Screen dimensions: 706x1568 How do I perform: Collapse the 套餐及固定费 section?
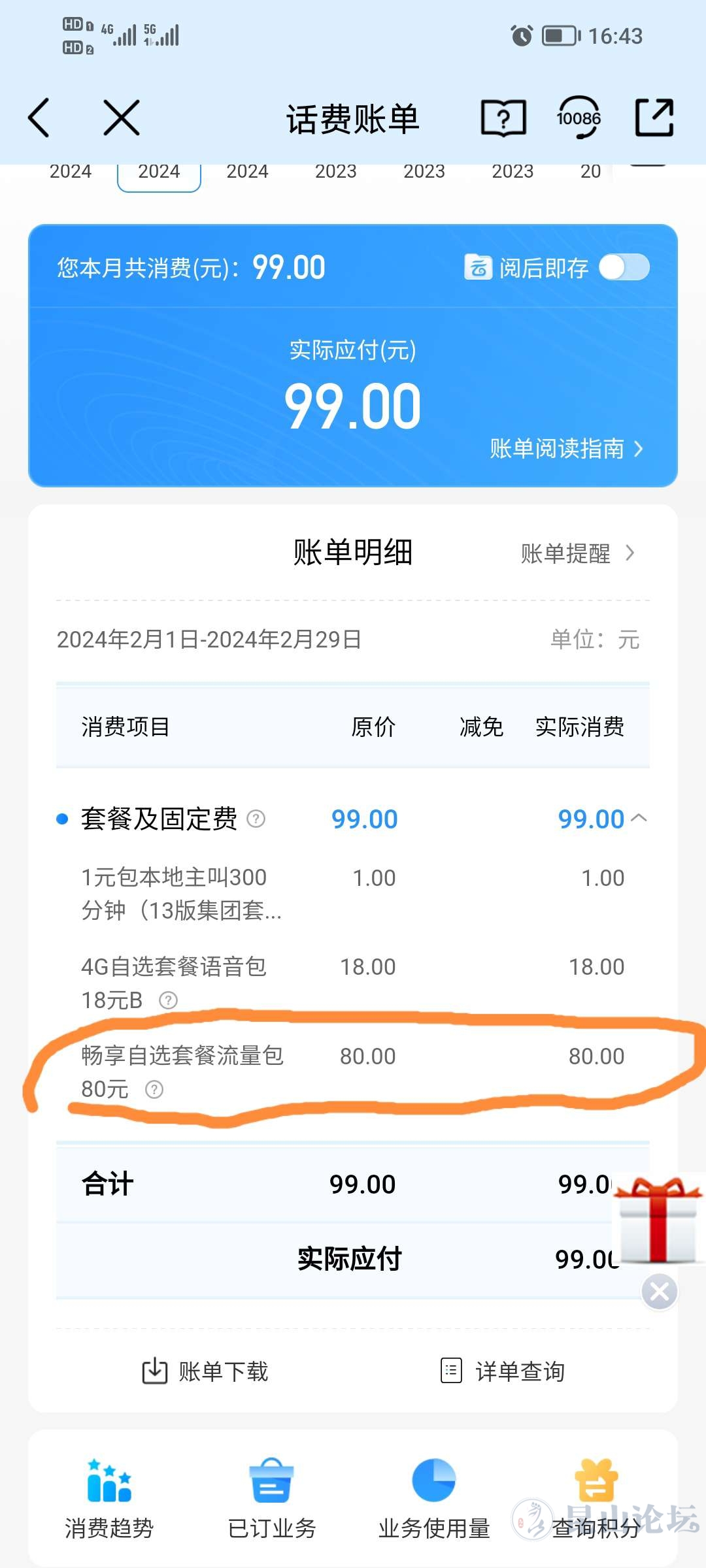coord(639,818)
